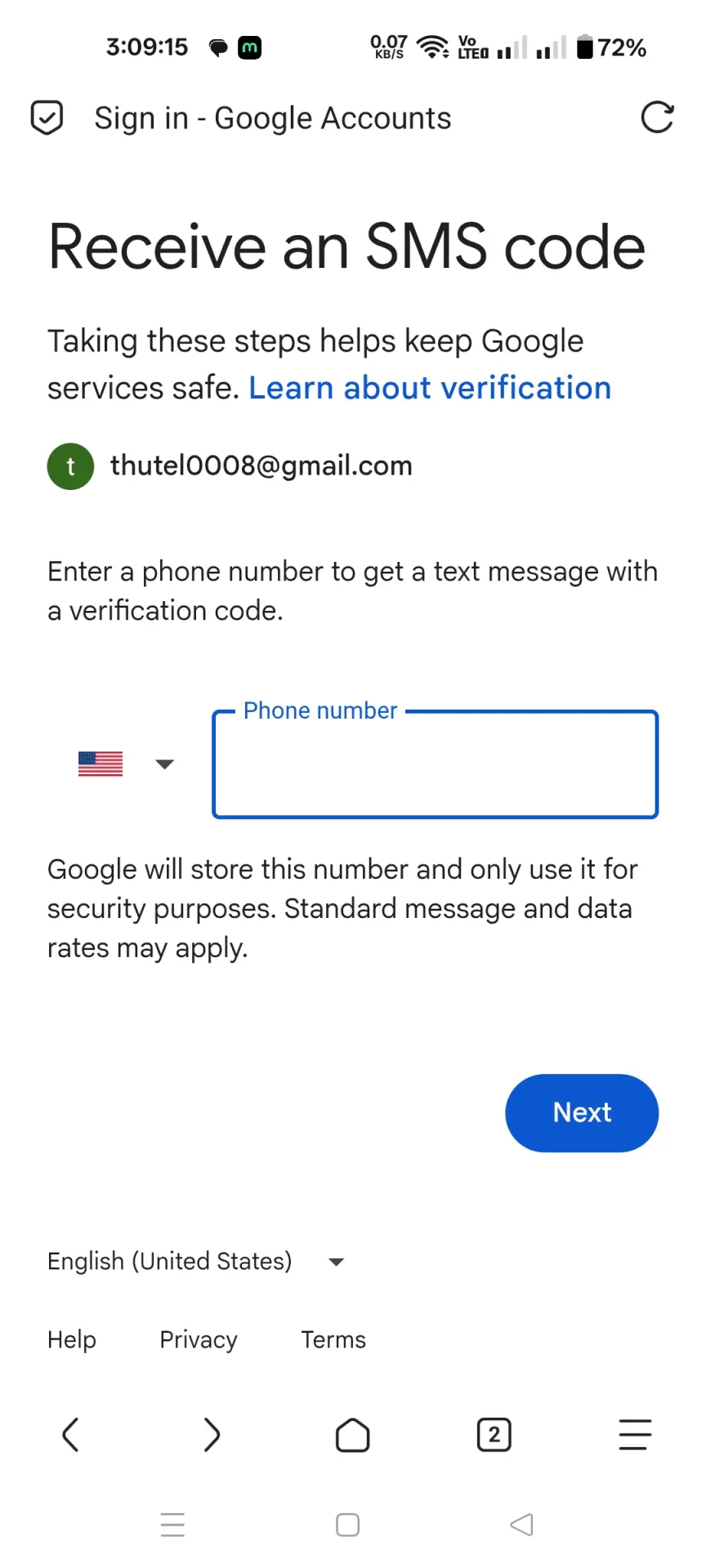Open the Learn about verification link
706x1568 pixels.
[x=430, y=388]
